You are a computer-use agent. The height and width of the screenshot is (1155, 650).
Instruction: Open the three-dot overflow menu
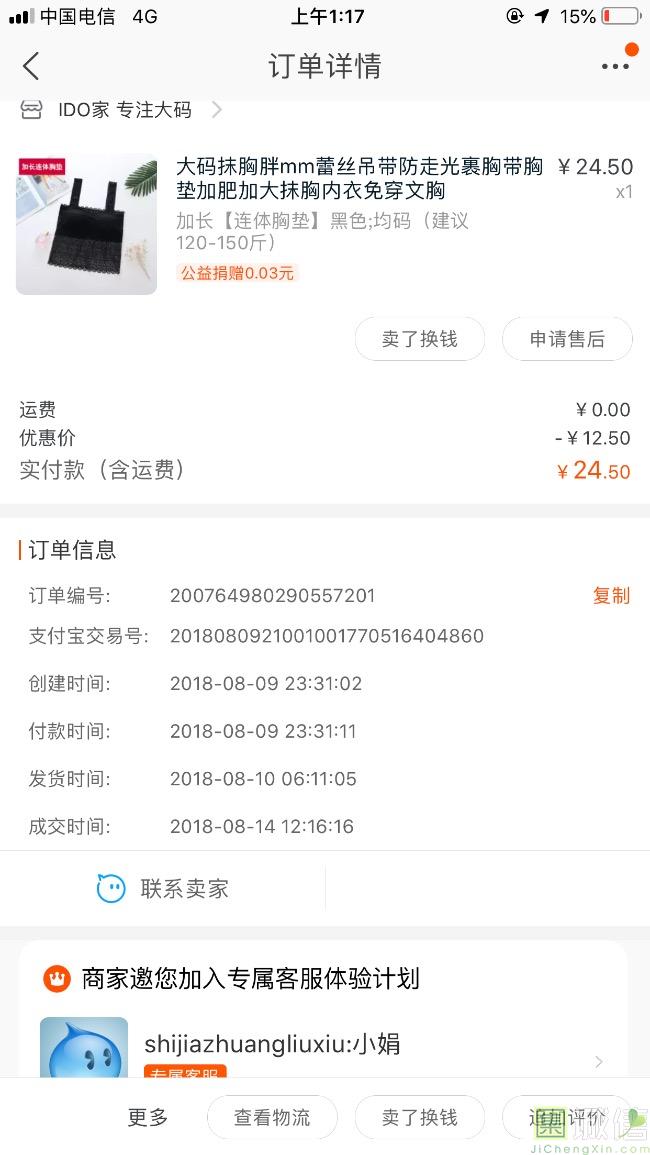coord(615,67)
